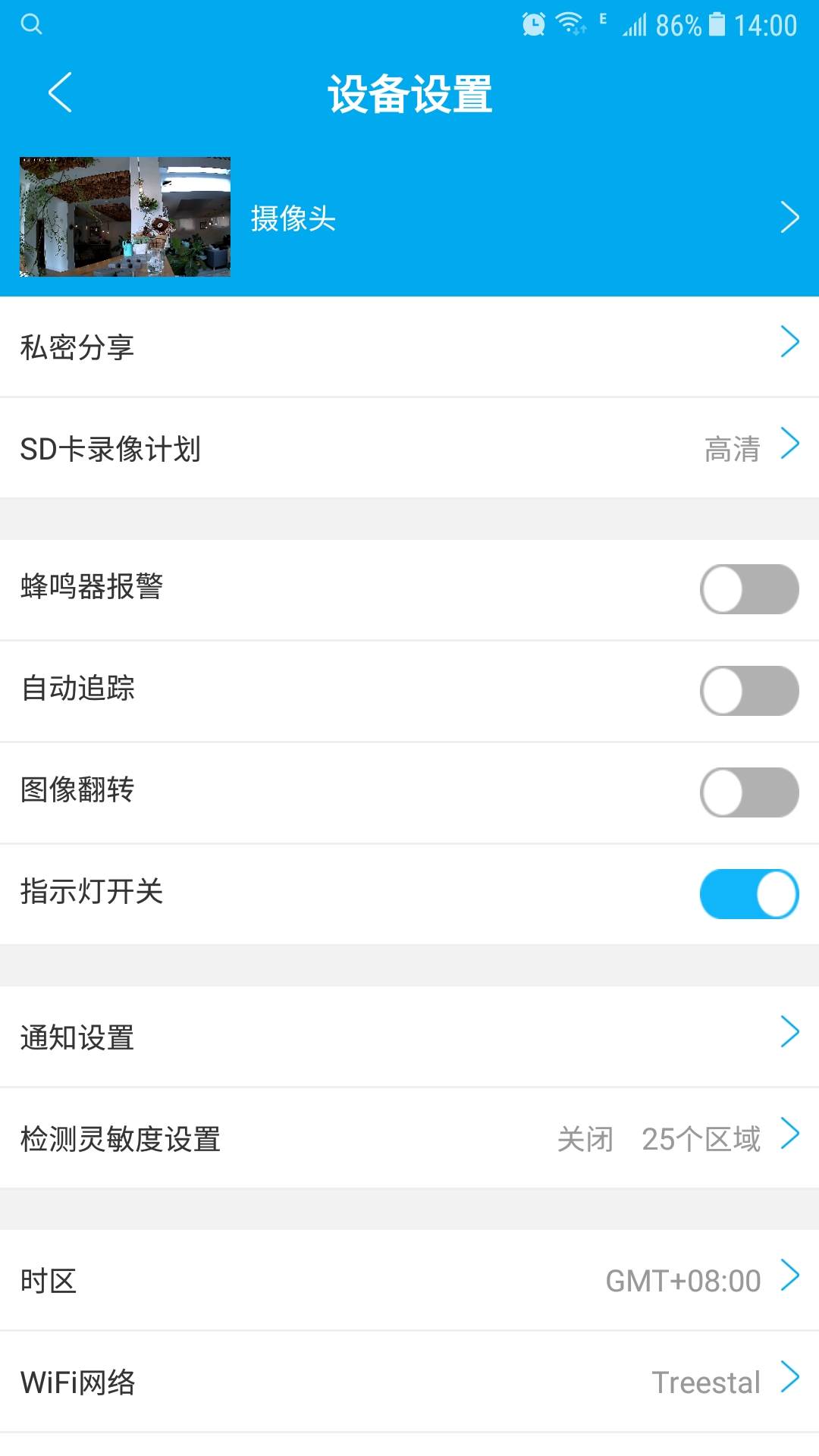
Task: Enable the 蜂鸣器报警 buzzer alarm switch
Action: click(x=748, y=589)
